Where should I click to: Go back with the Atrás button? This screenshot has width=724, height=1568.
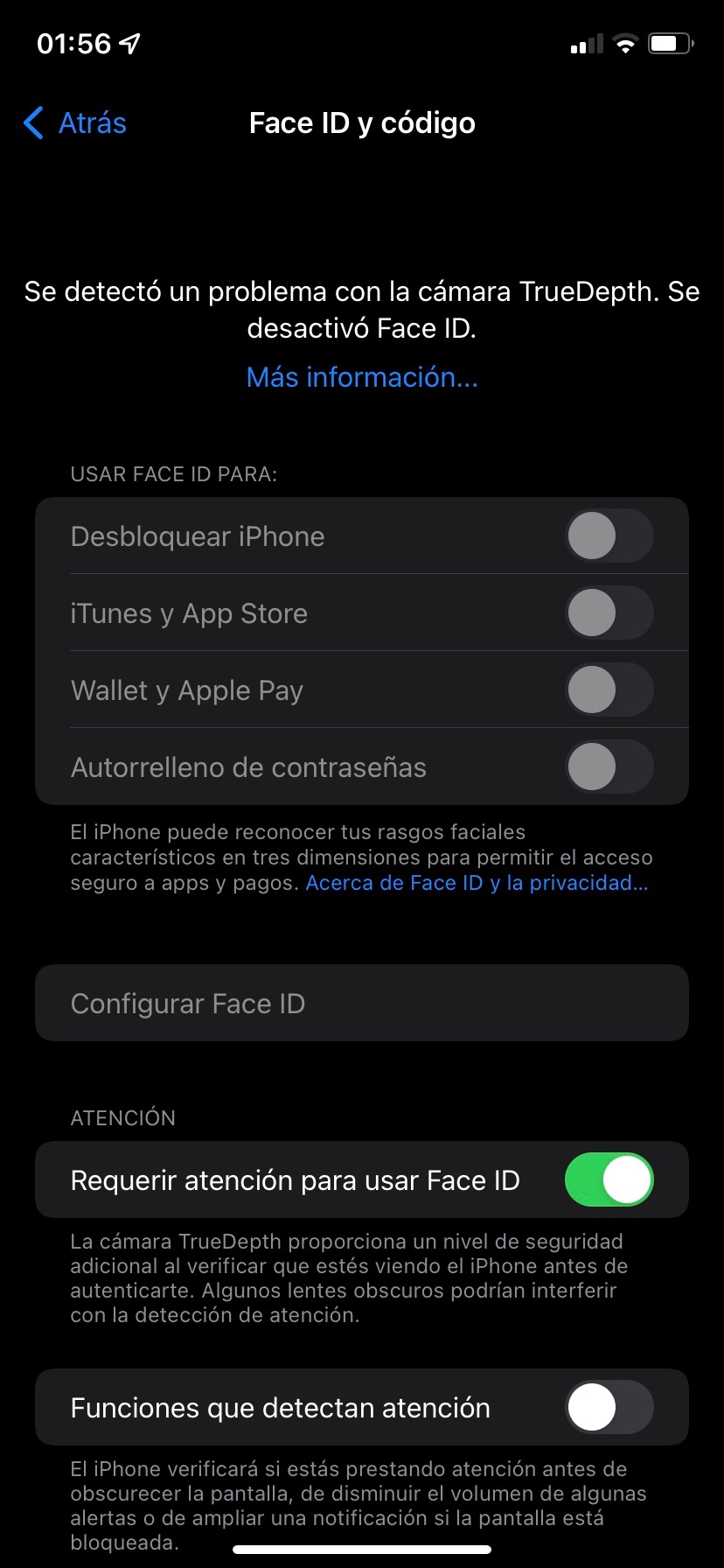(x=76, y=123)
